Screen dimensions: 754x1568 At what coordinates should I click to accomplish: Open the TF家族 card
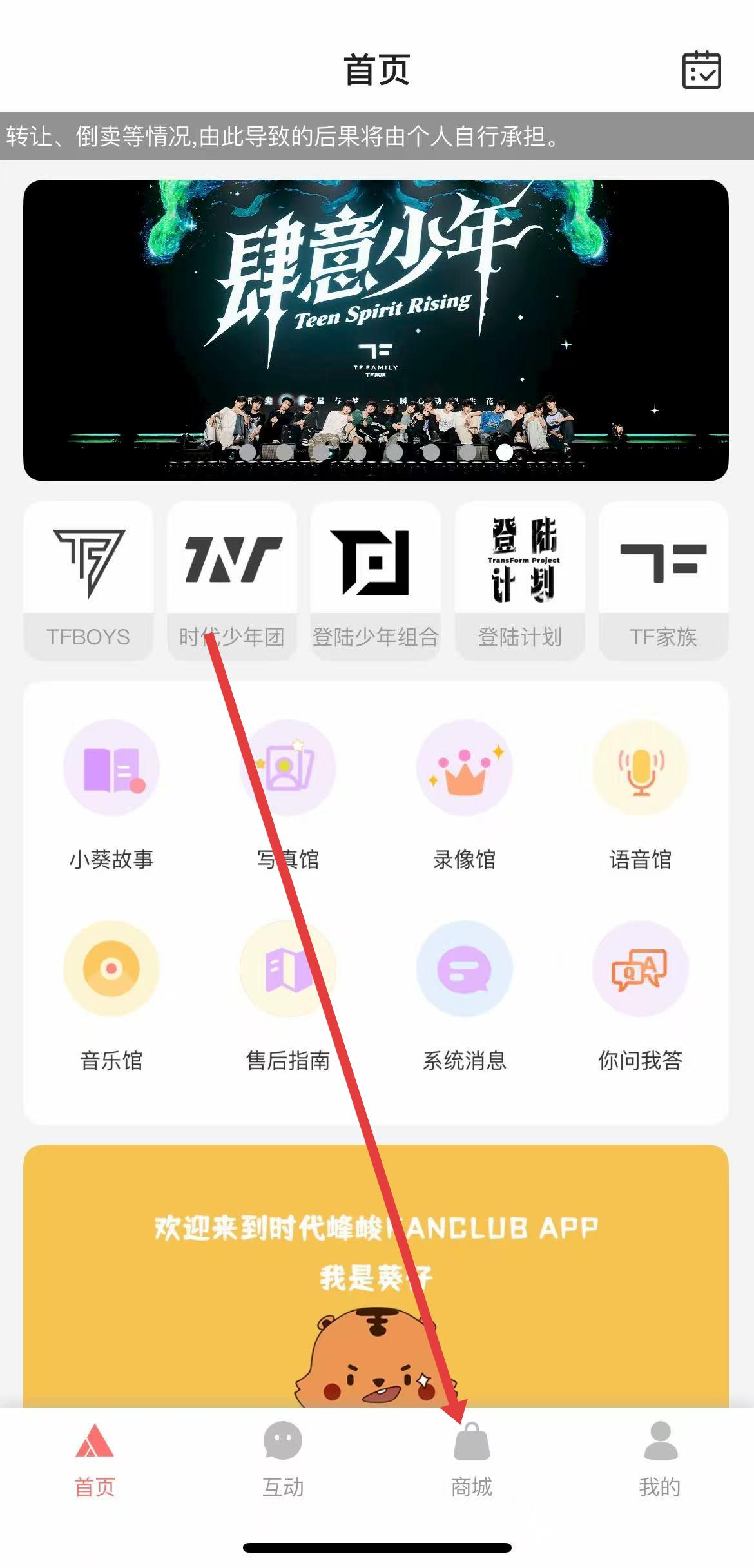[x=663, y=580]
